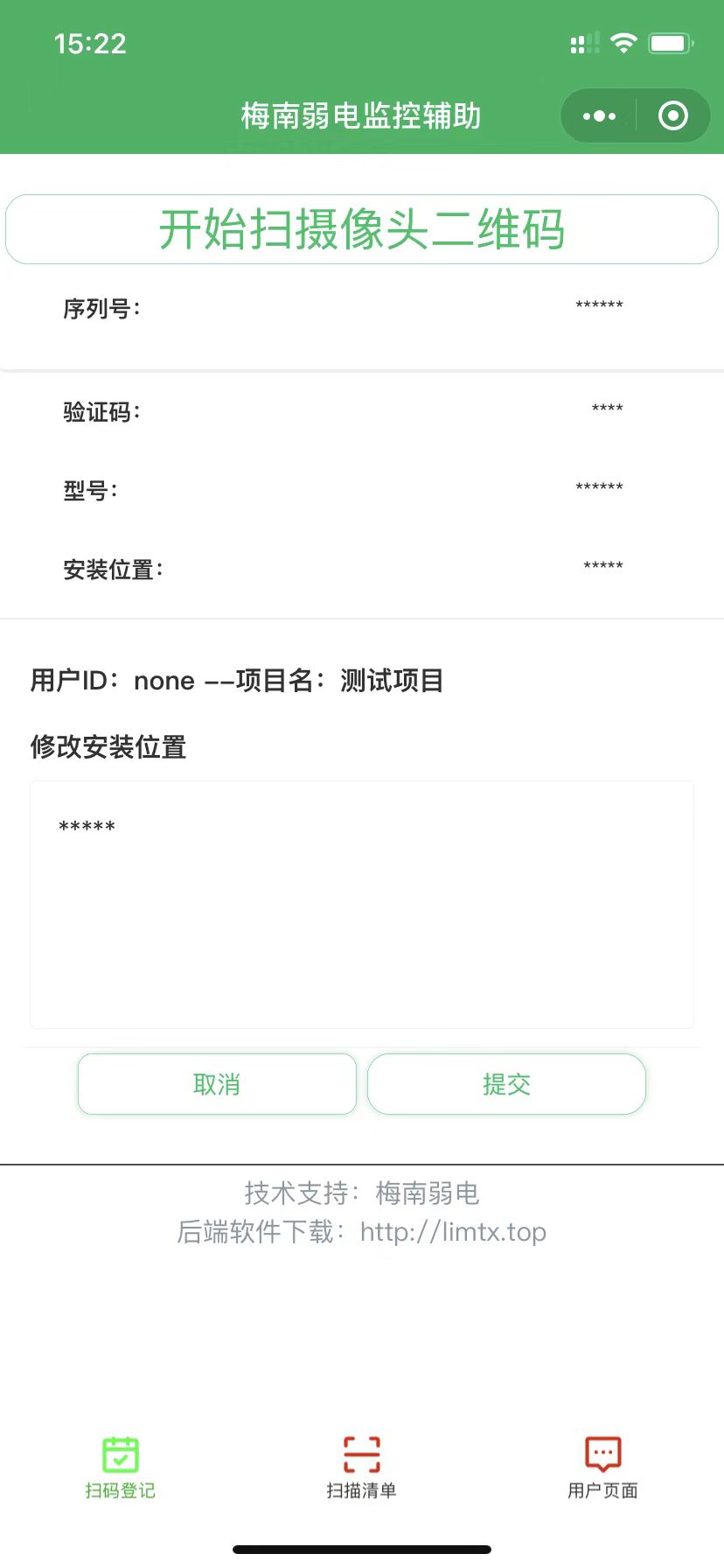
Task: Close the mini program via the circle icon
Action: 672,115
